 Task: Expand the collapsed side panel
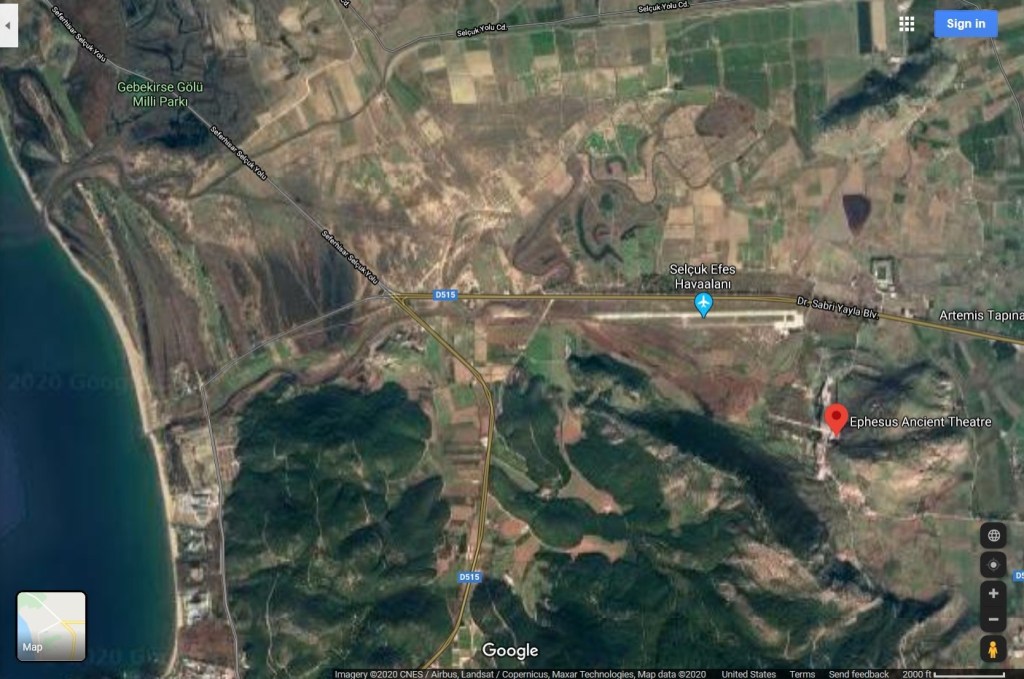coord(9,24)
